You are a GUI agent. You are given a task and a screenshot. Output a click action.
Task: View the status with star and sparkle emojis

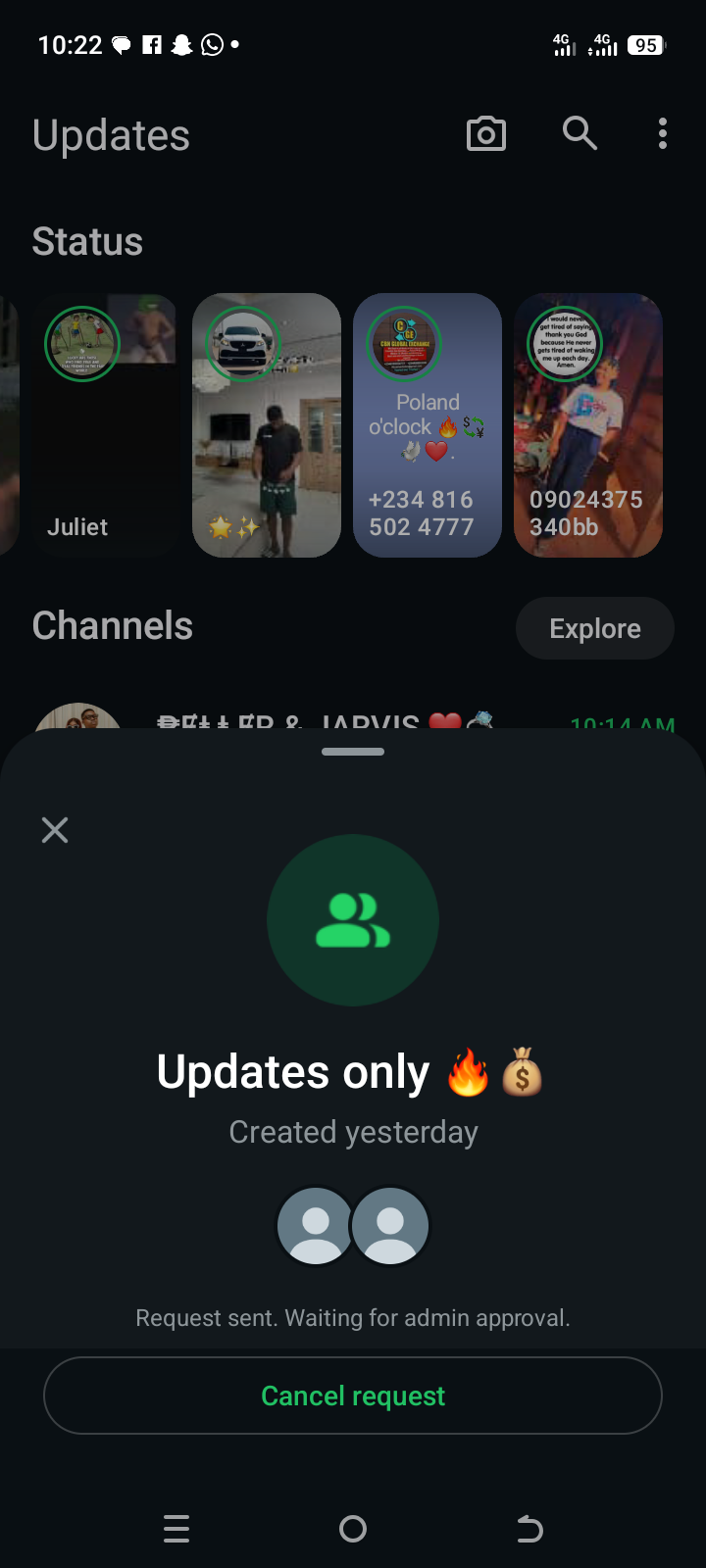pos(267,425)
